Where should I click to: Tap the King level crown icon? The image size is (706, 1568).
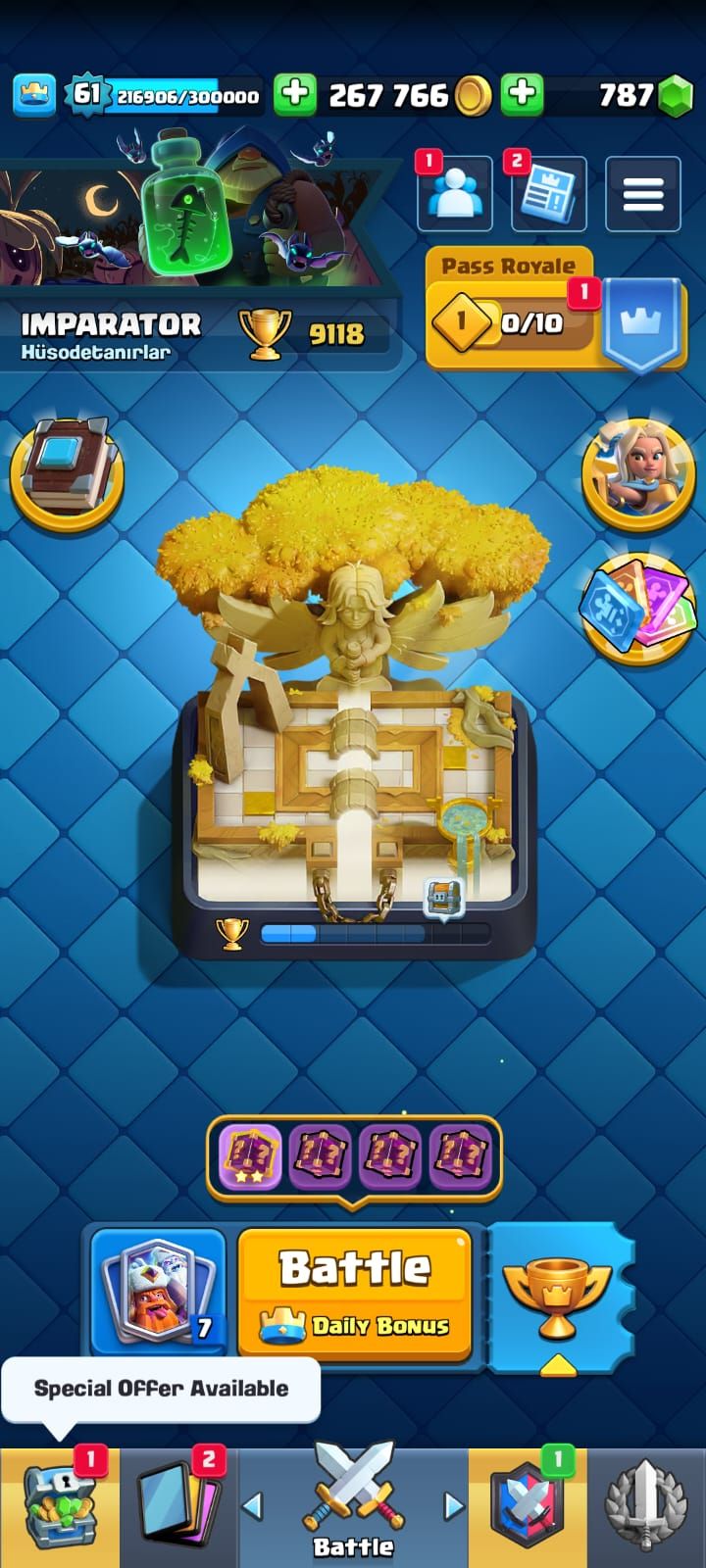33,94
